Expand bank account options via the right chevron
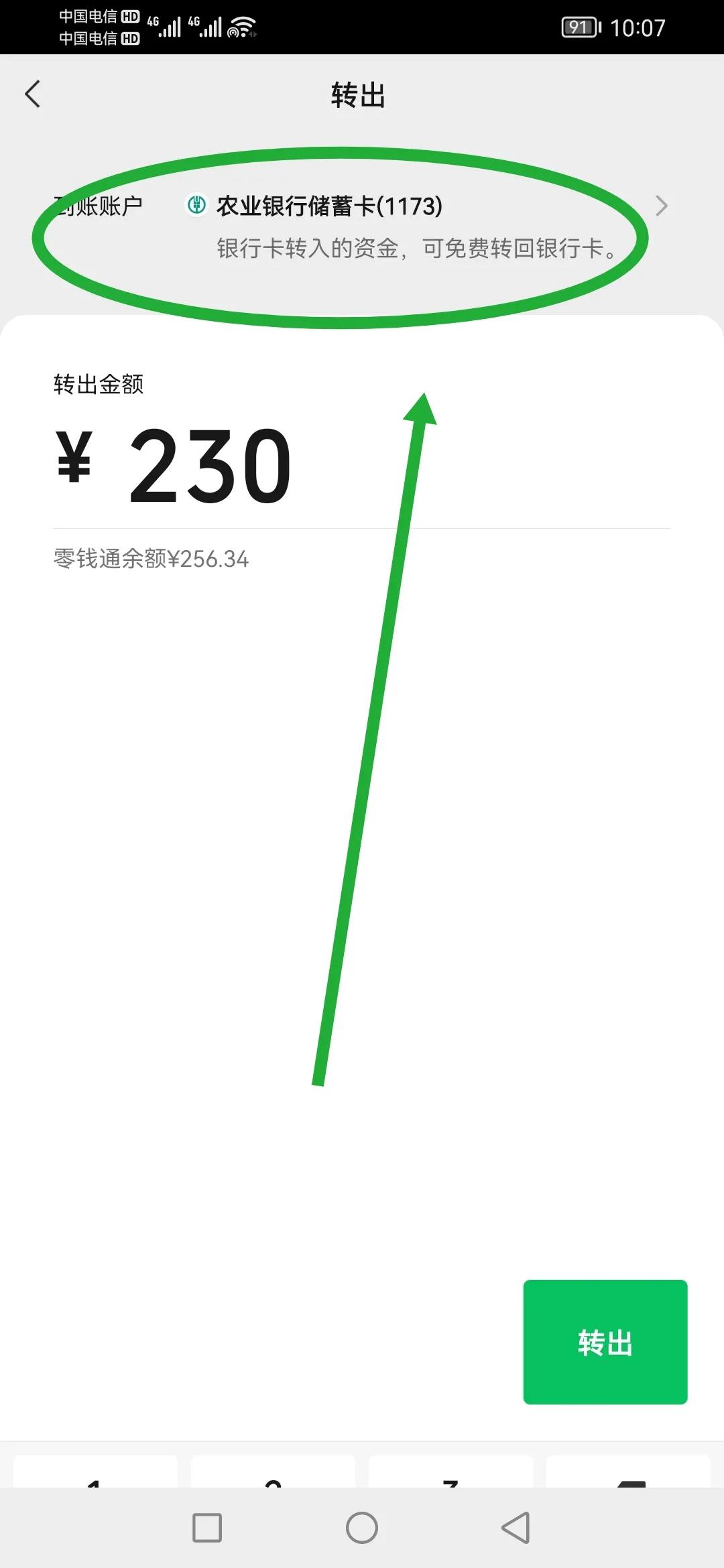The image size is (724, 1568). [662, 206]
